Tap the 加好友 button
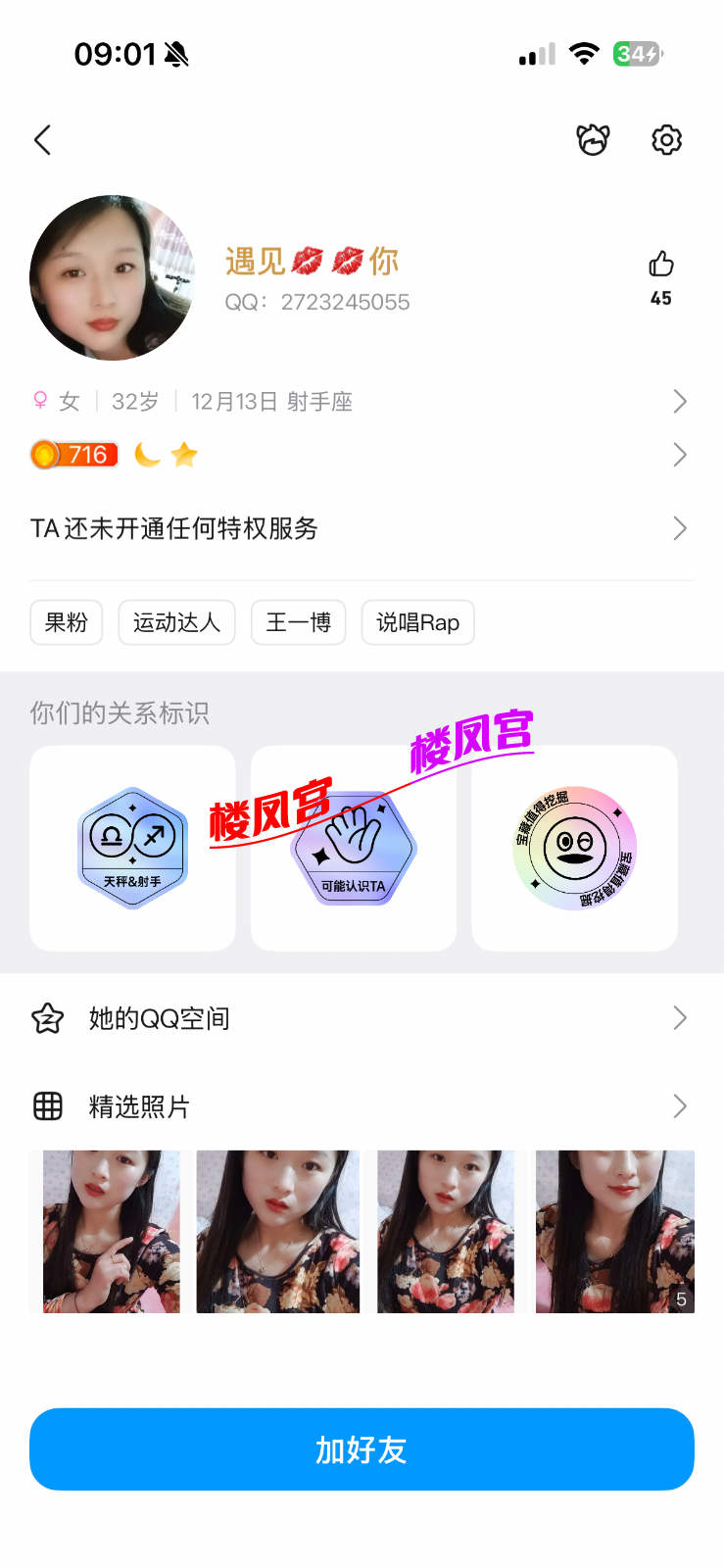 [362, 1449]
